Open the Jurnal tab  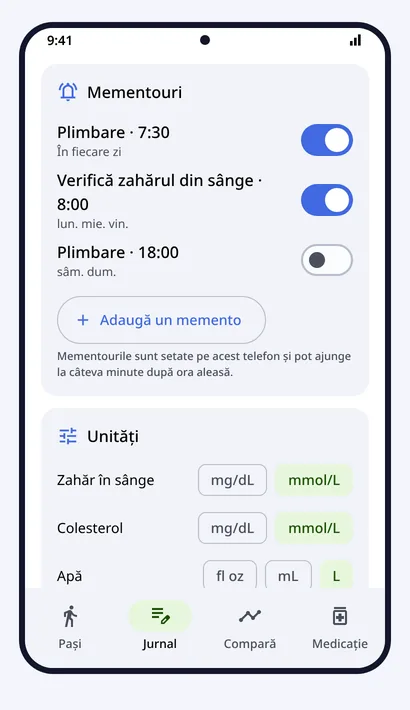pos(160,627)
